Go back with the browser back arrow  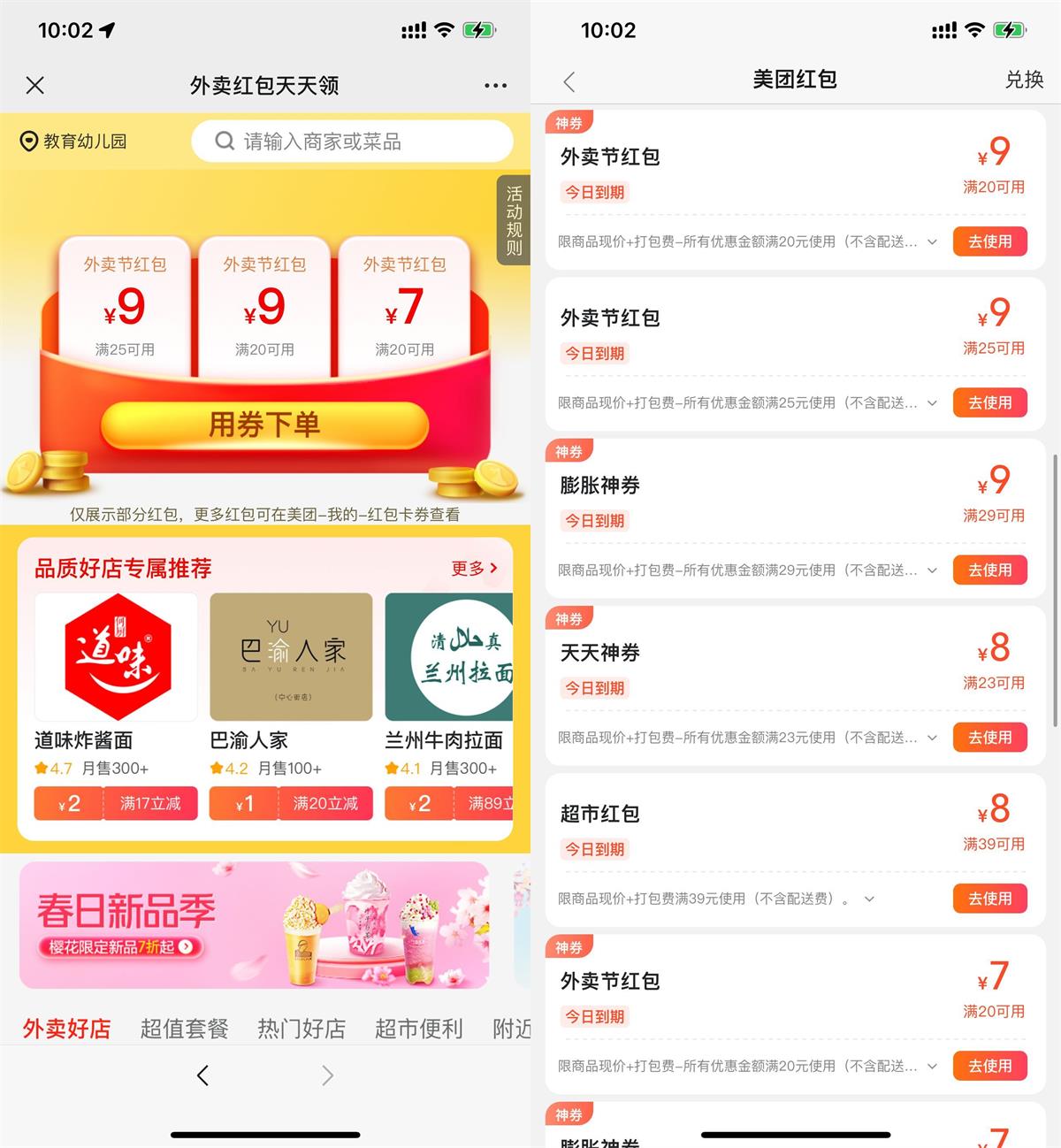point(202,1075)
